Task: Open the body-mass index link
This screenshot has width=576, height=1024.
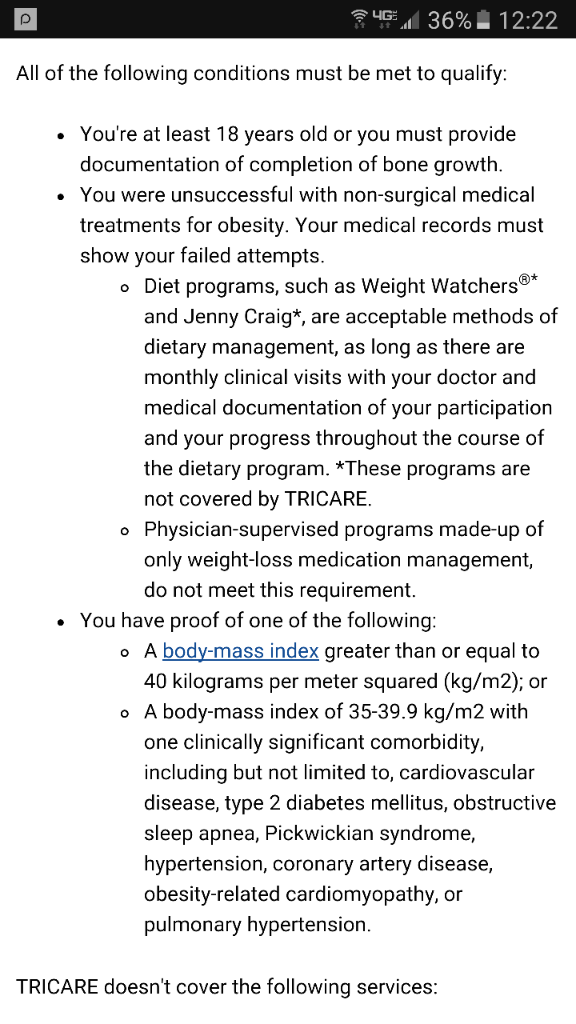Action: (240, 651)
